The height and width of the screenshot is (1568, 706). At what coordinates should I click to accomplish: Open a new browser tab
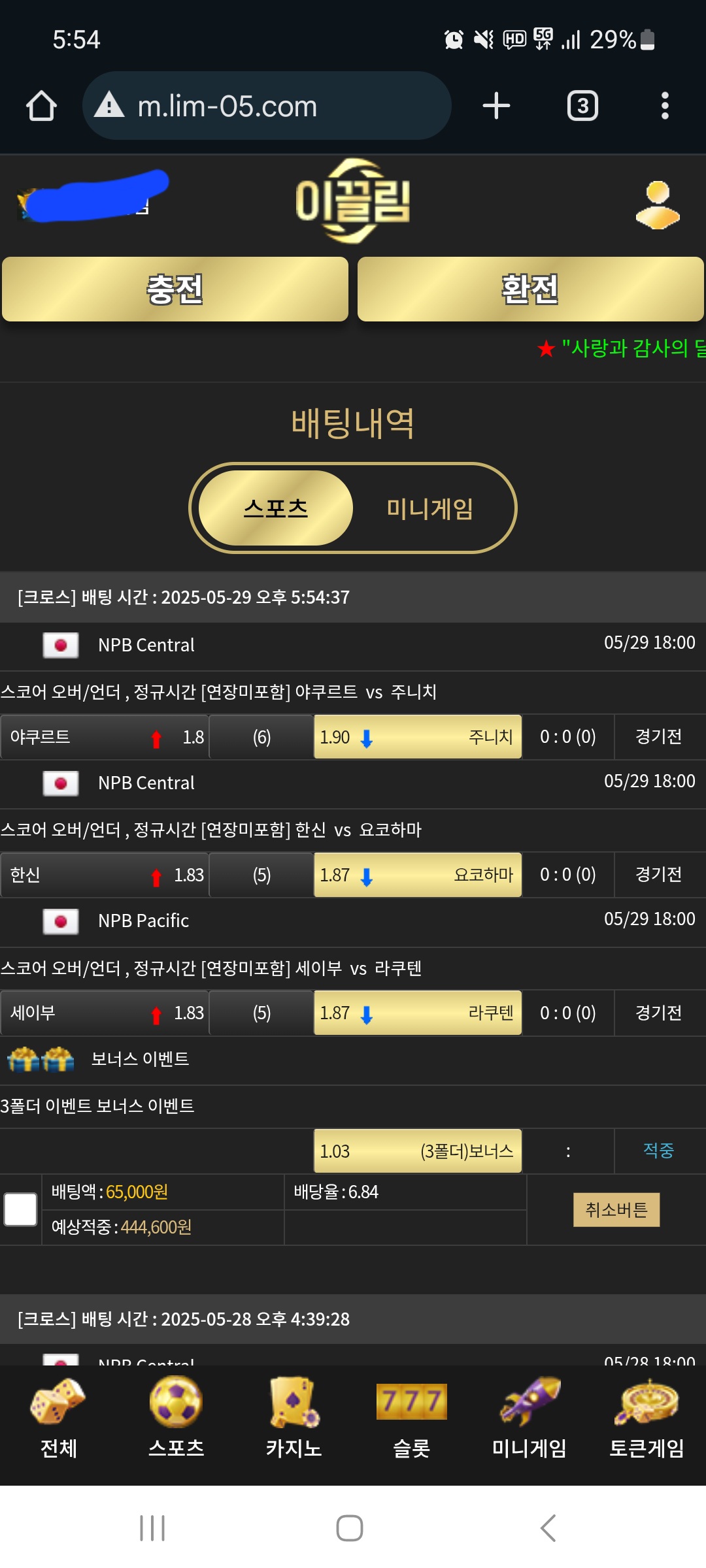tap(496, 106)
